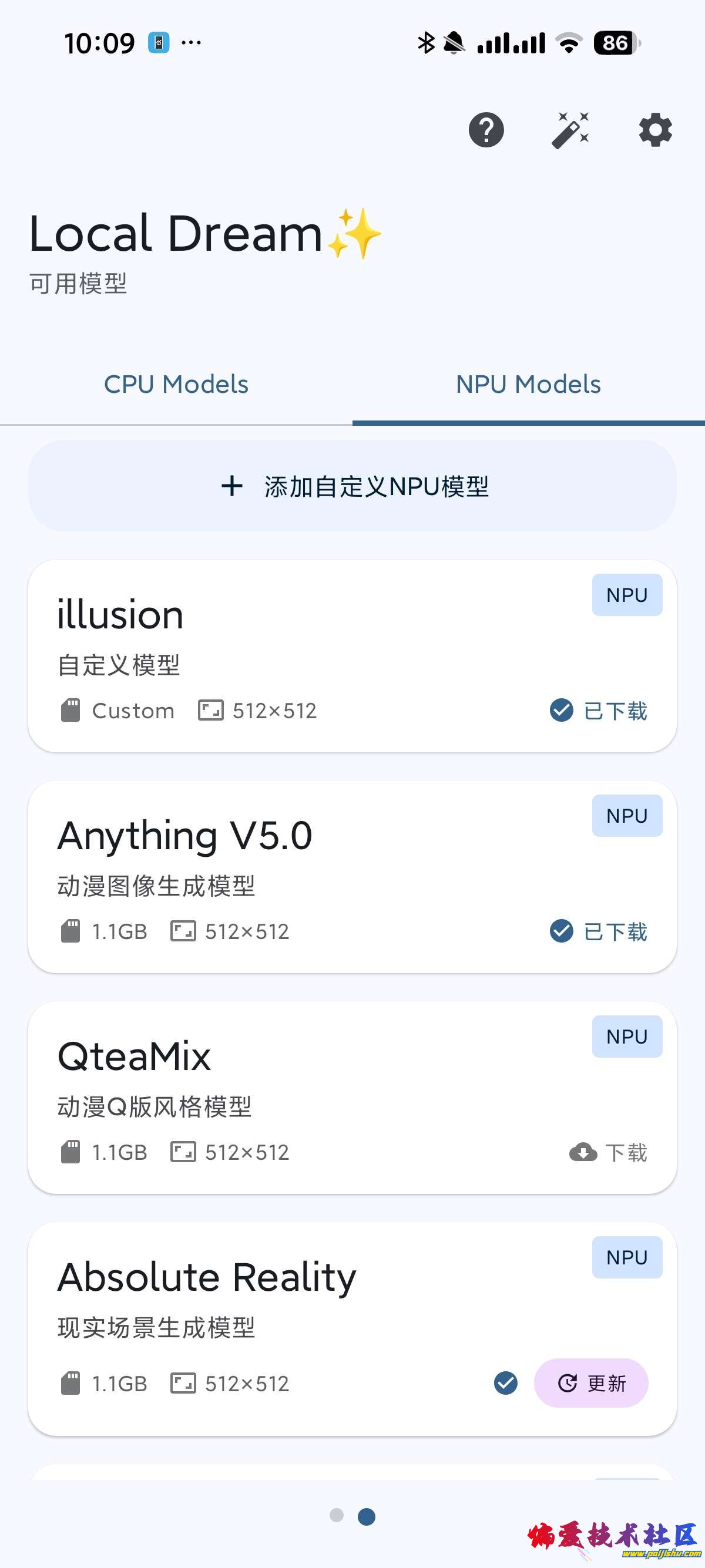
Task: Select the NPU Models tab
Action: point(528,385)
